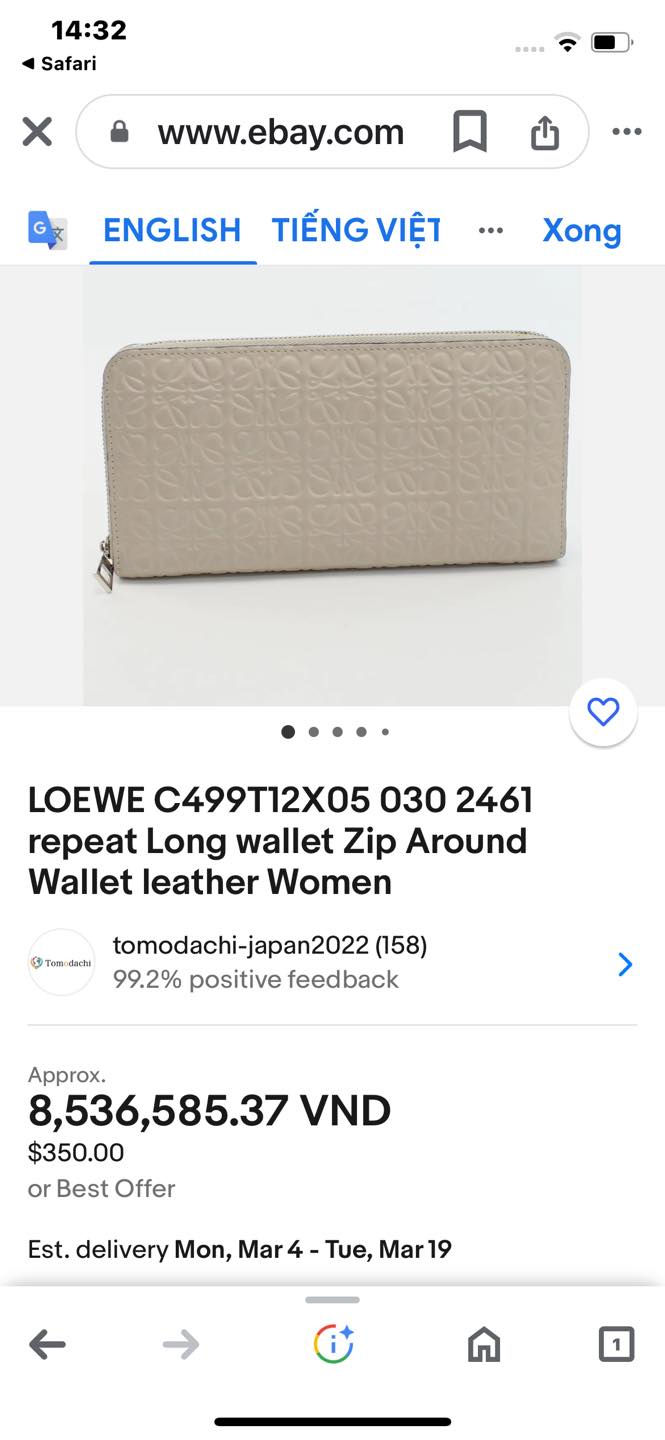Image resolution: width=665 pixels, height=1440 pixels.
Task: Go to the browser home page
Action: coord(484,1345)
